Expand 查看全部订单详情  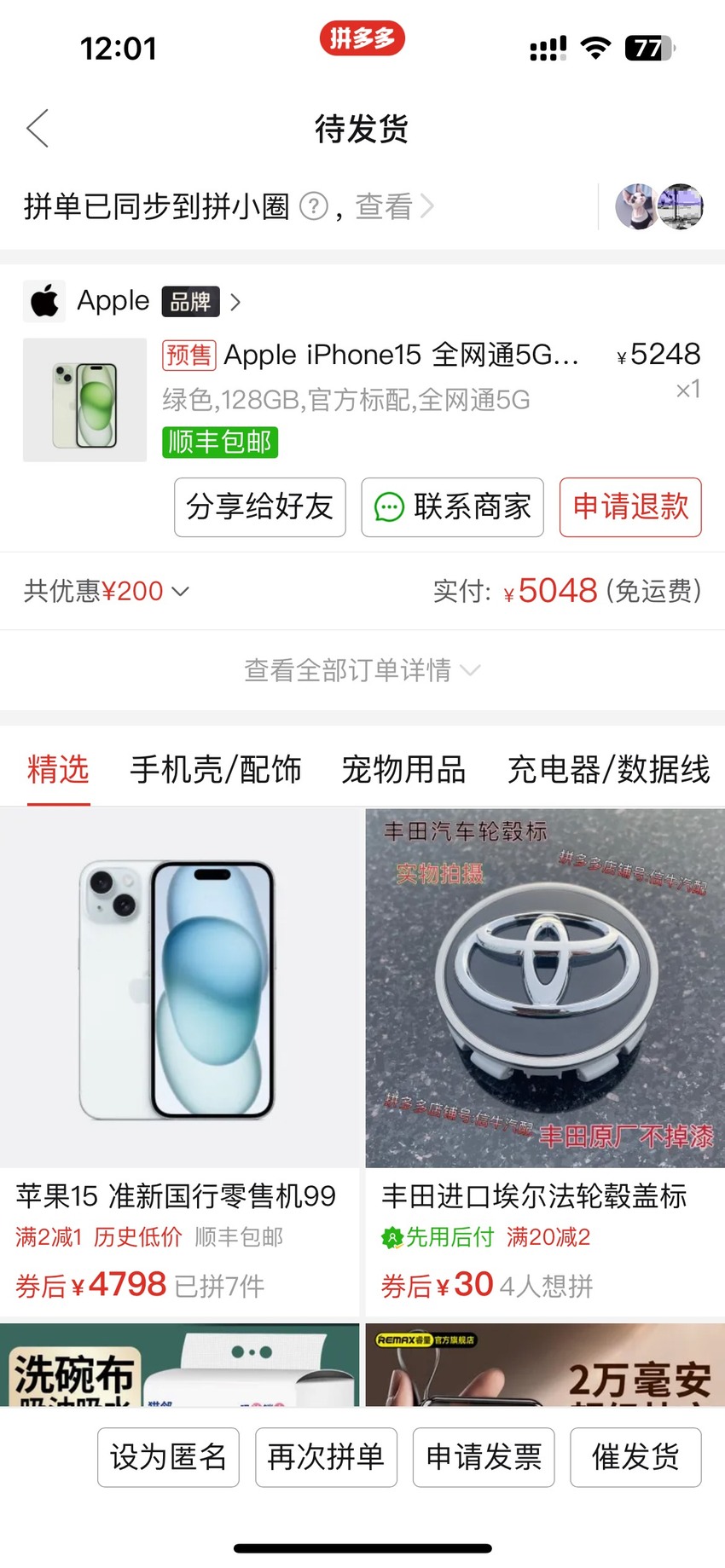click(362, 670)
